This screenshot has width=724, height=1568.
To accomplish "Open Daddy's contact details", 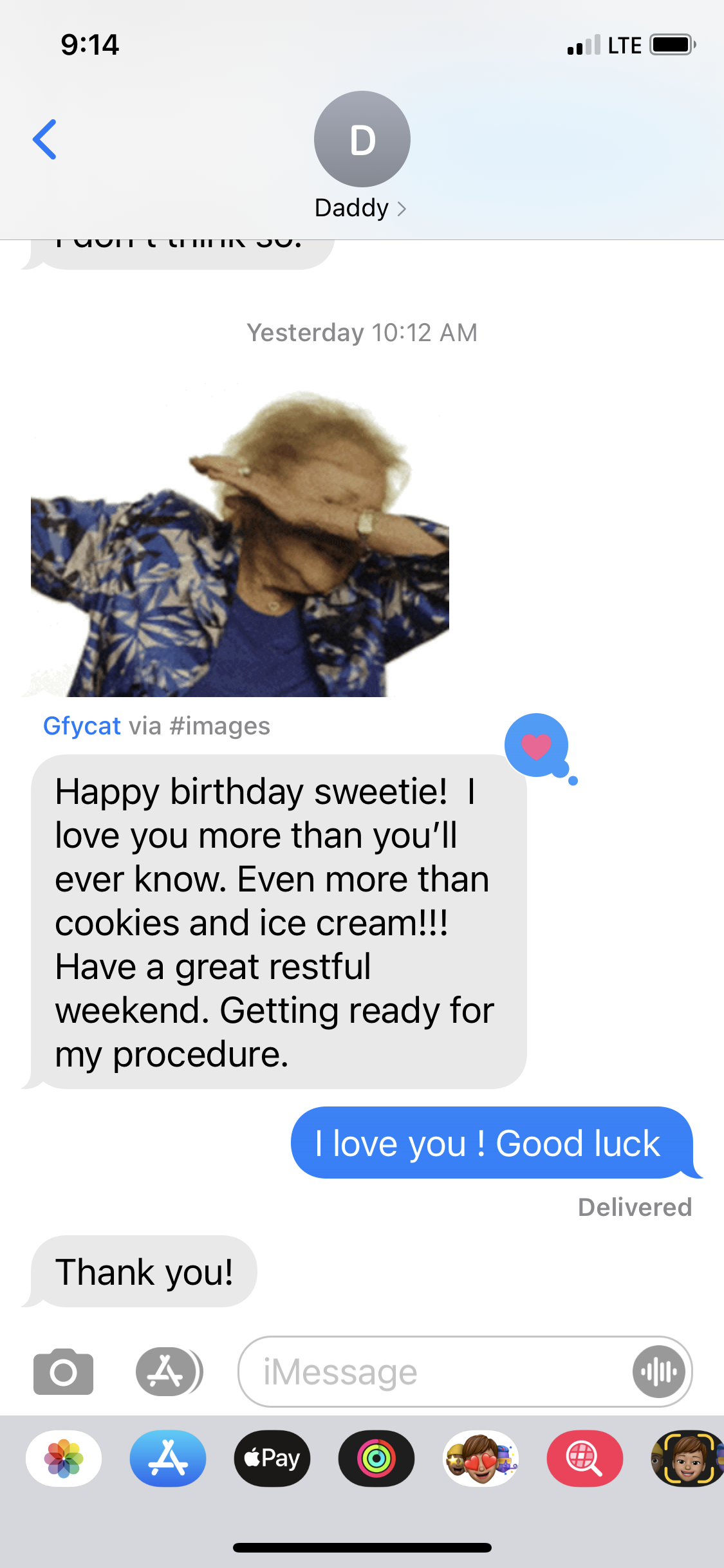I will (x=361, y=154).
